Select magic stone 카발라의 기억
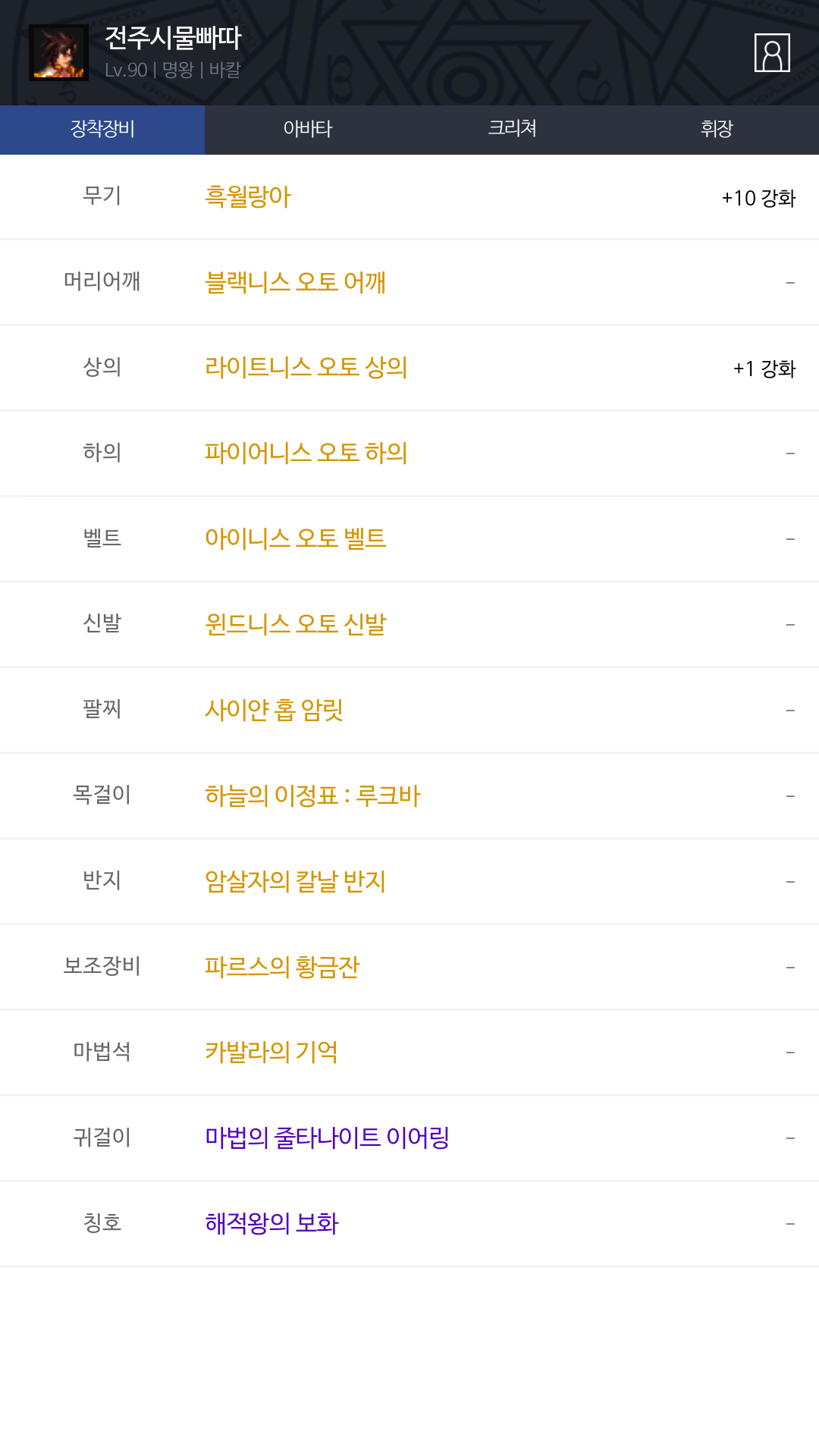This screenshot has width=819, height=1456. [271, 1053]
